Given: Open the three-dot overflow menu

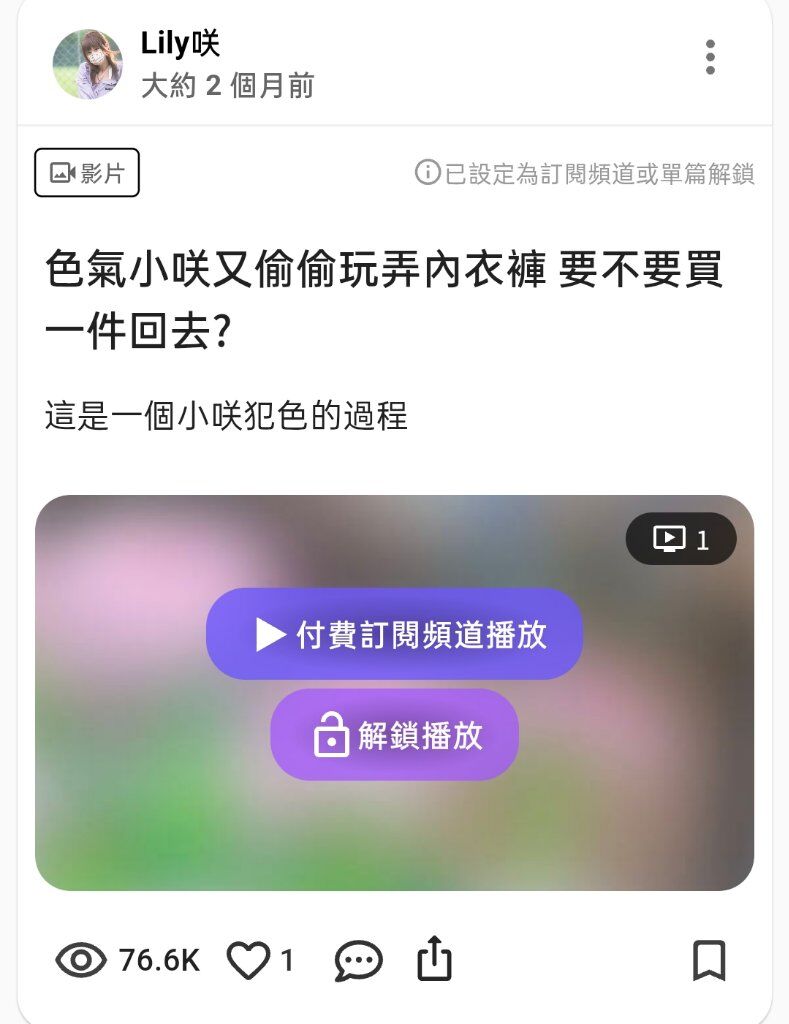Looking at the screenshot, I should pos(710,58).
